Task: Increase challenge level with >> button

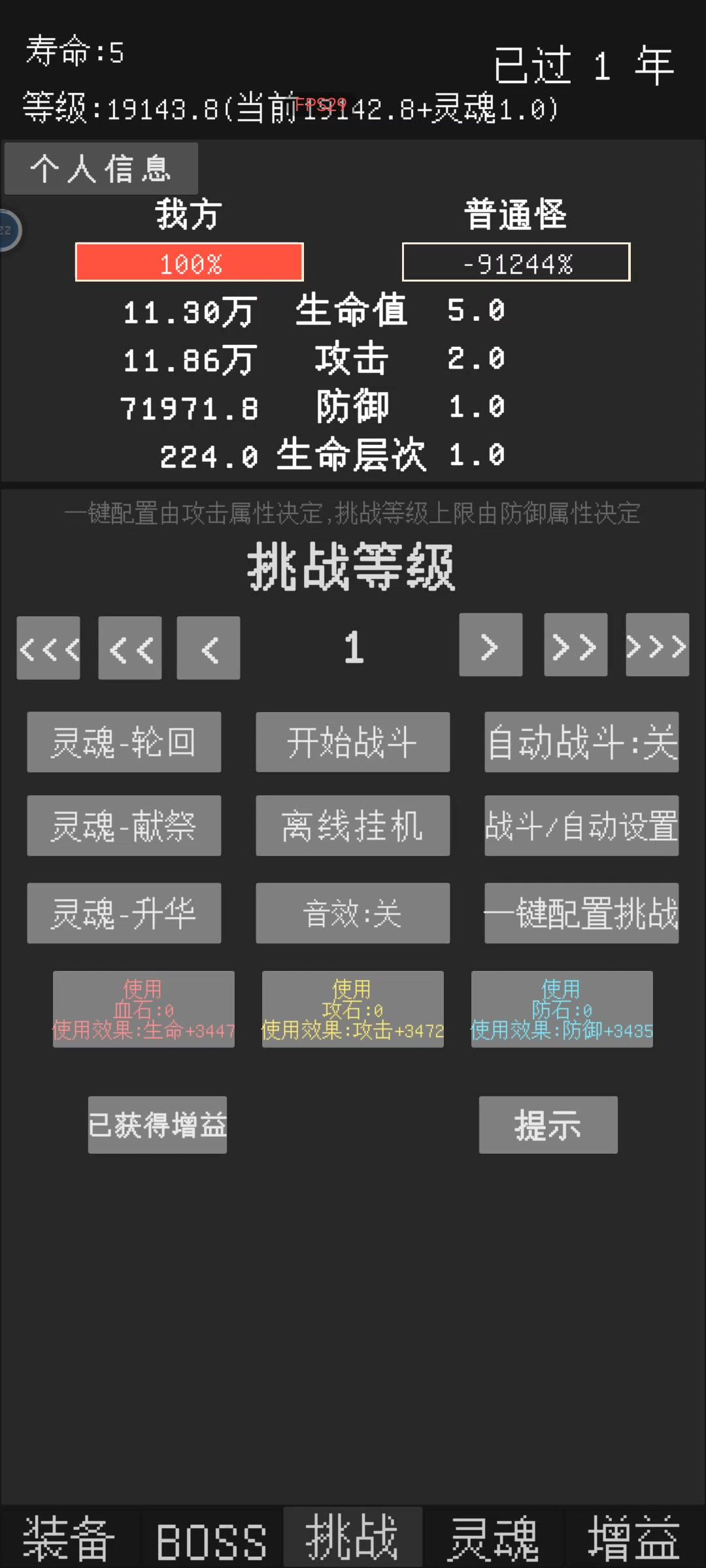Action: coord(575,645)
